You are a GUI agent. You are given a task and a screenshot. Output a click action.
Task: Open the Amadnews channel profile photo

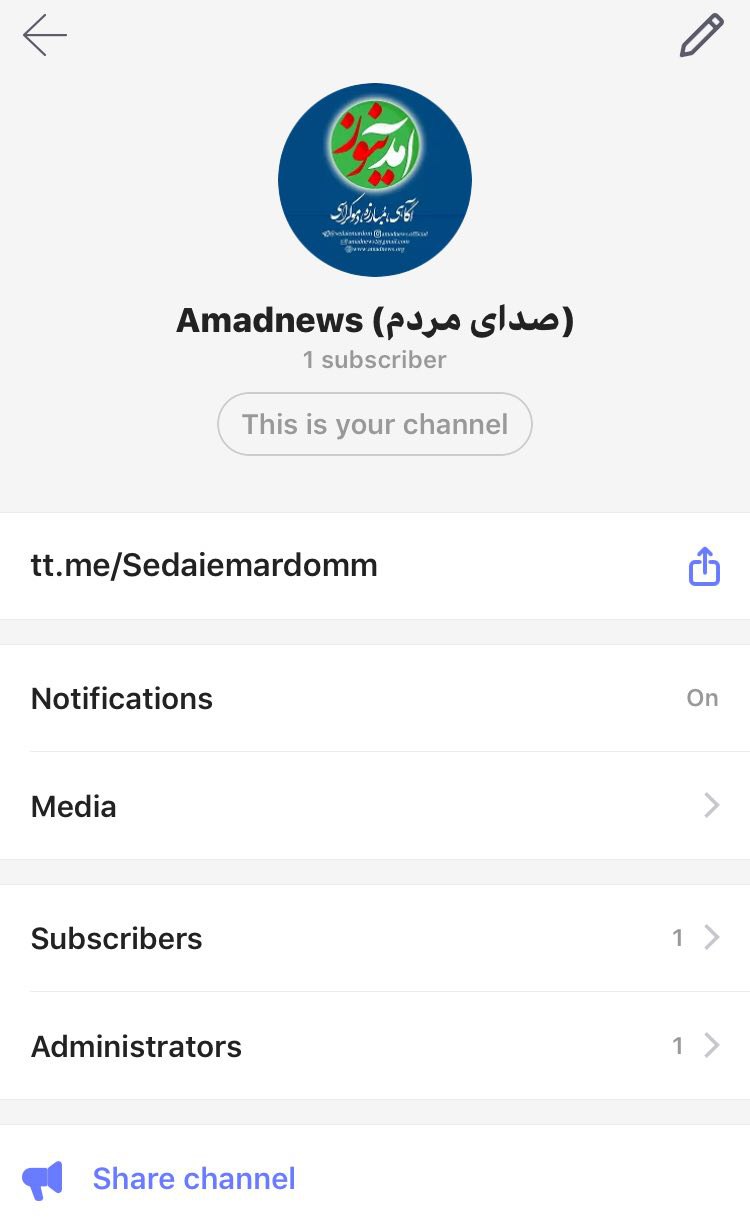pos(375,180)
